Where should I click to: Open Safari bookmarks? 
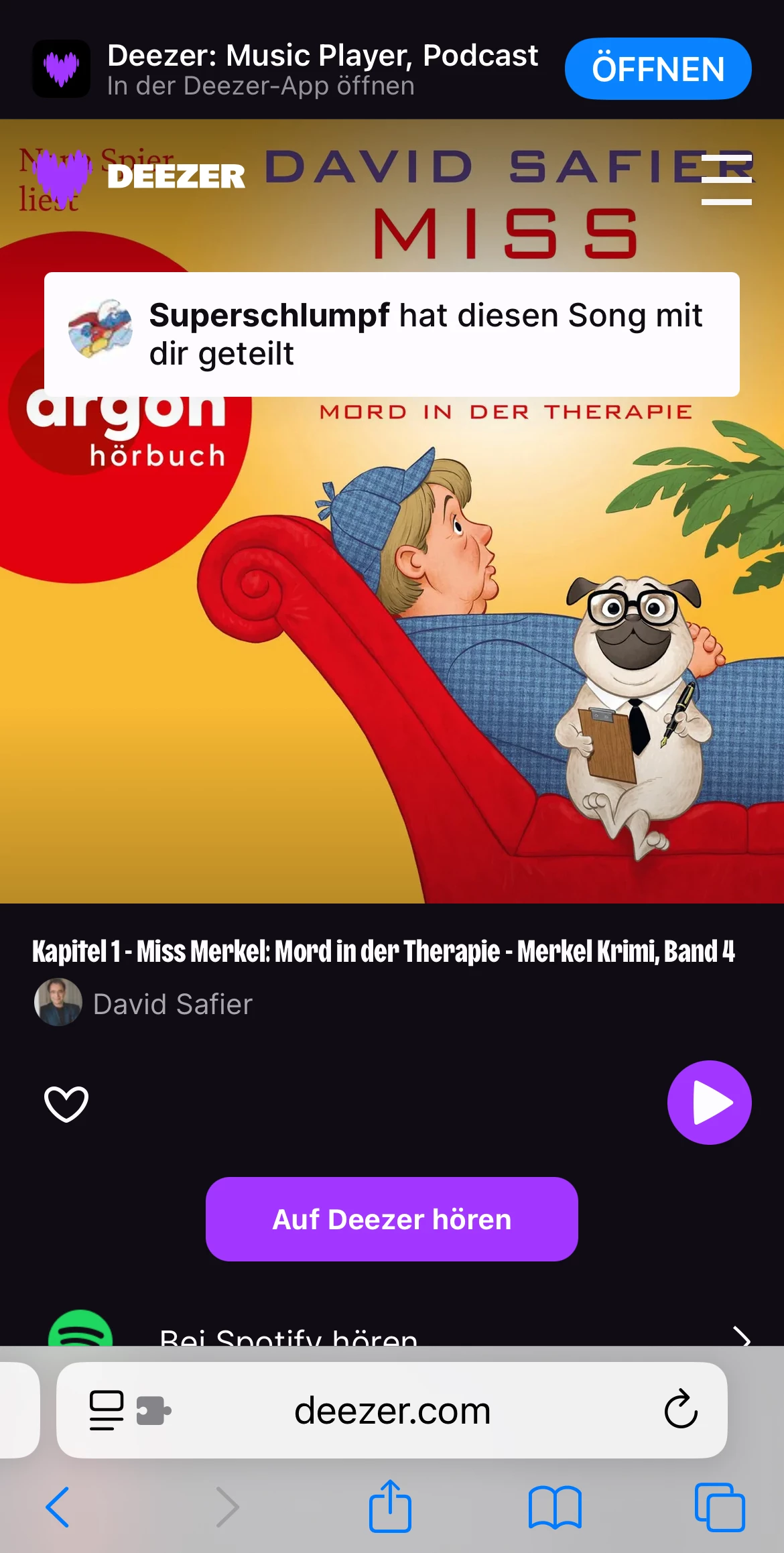[555, 1507]
